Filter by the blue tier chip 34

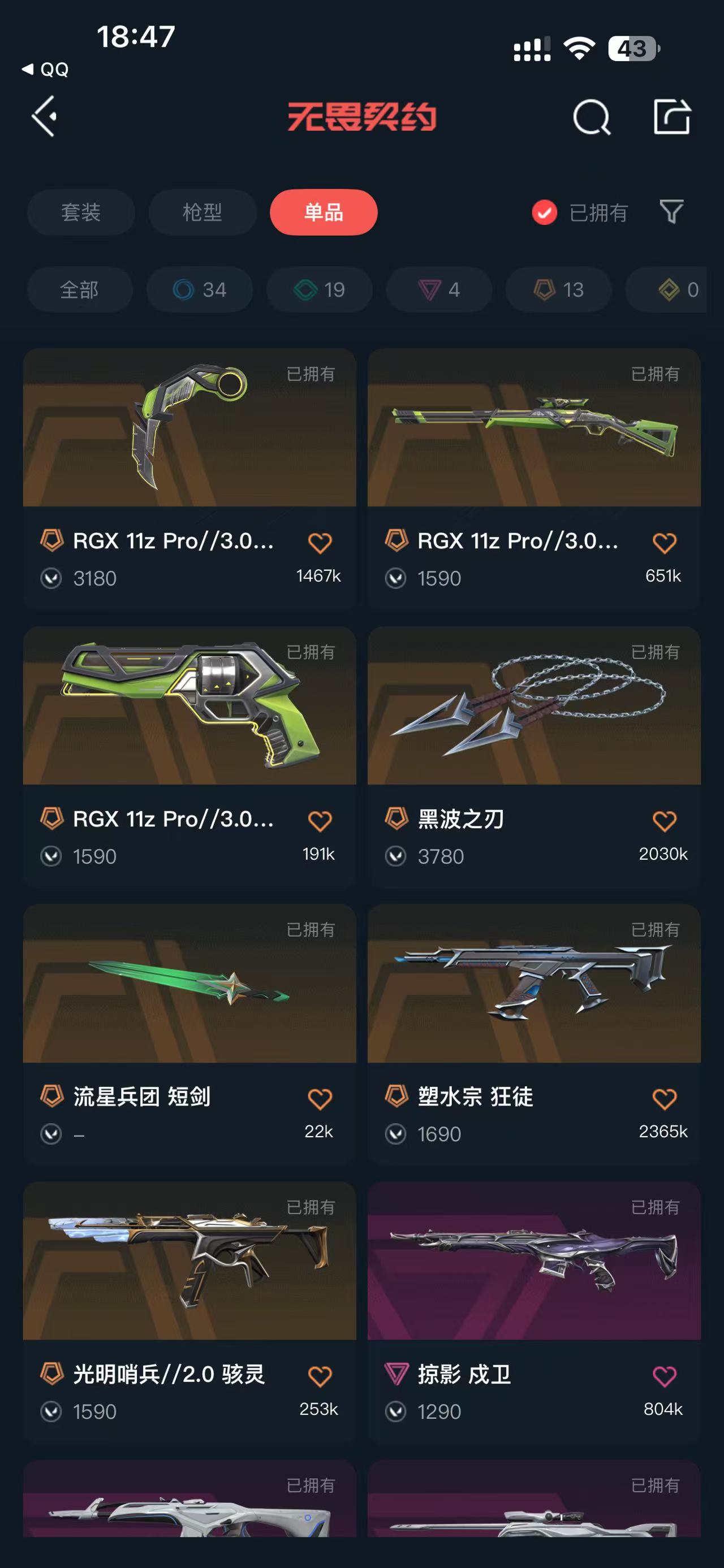tap(200, 290)
